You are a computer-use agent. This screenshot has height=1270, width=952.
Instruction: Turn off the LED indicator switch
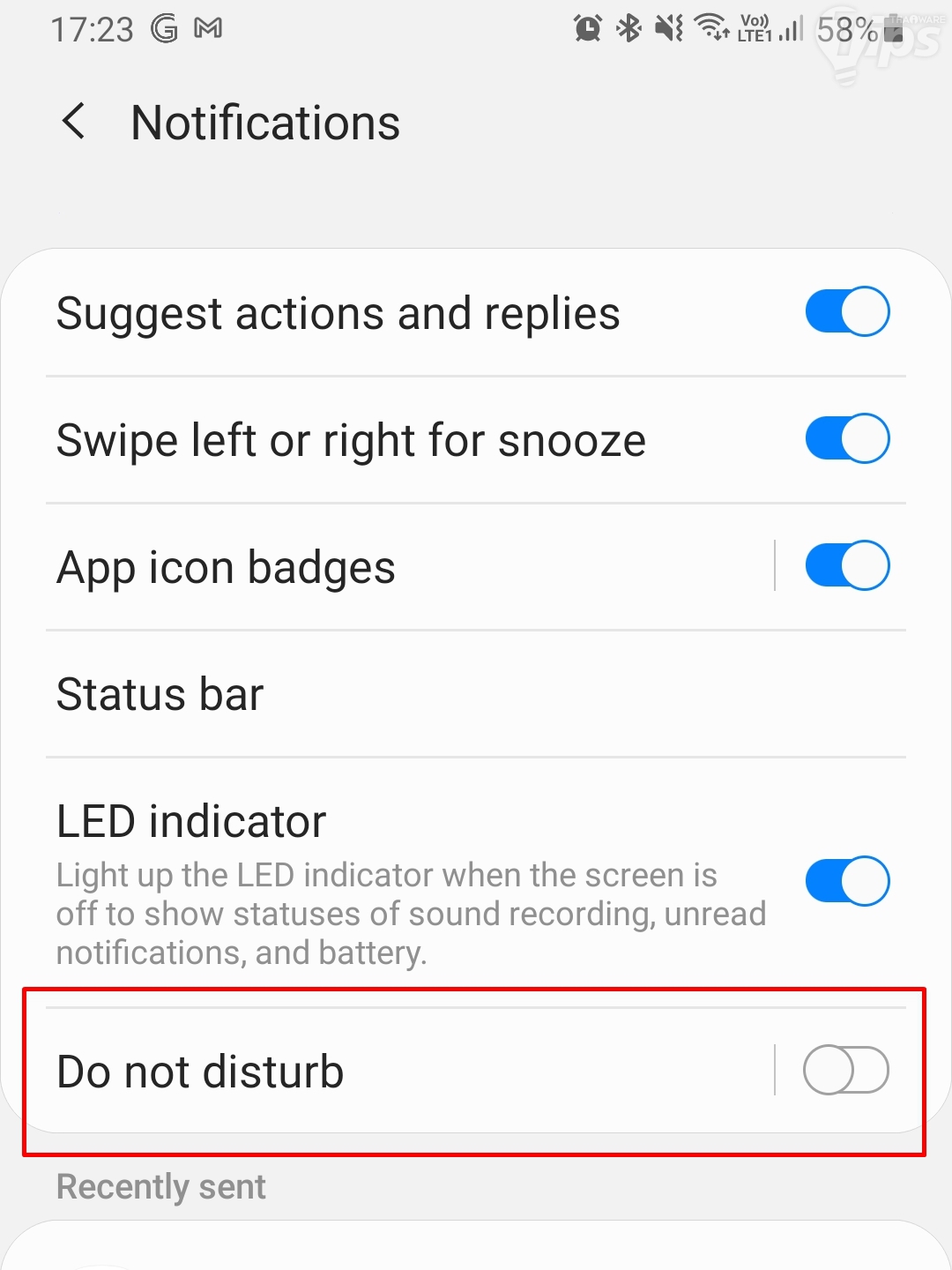846,881
